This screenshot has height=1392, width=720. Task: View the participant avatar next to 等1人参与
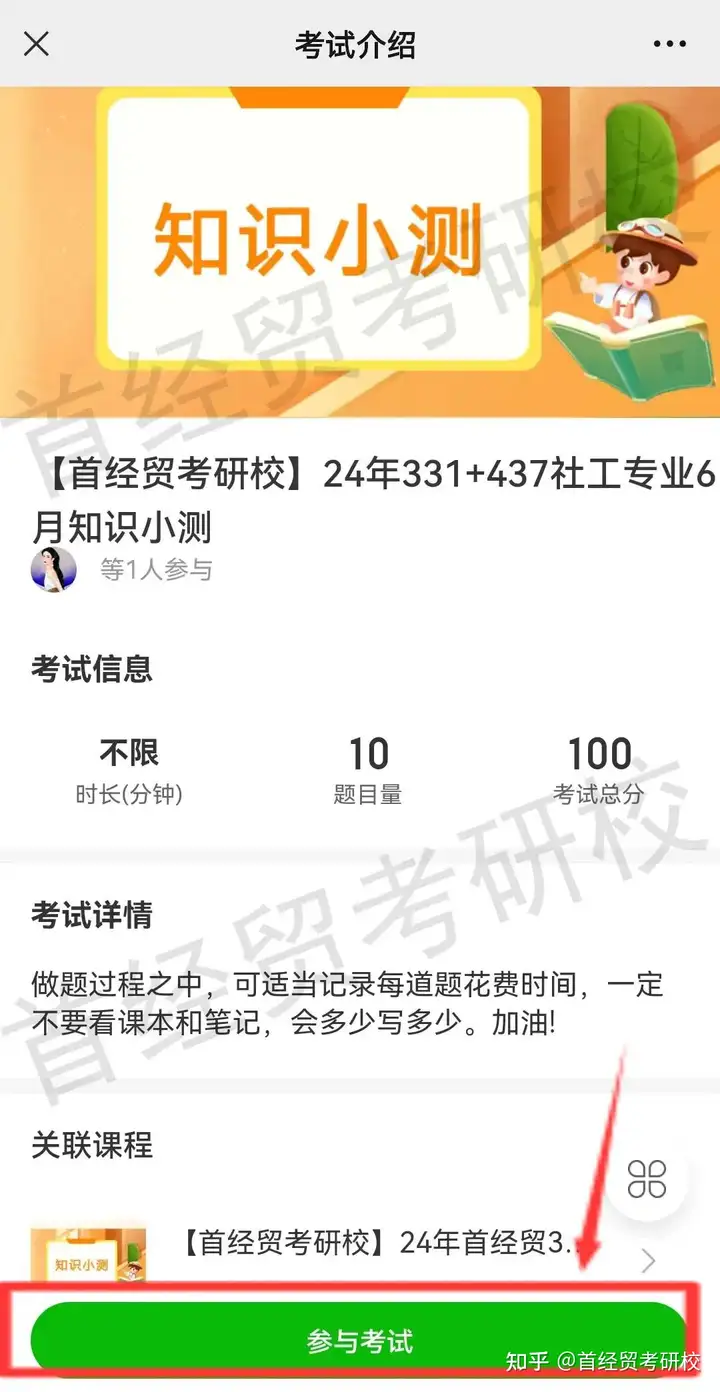point(54,570)
